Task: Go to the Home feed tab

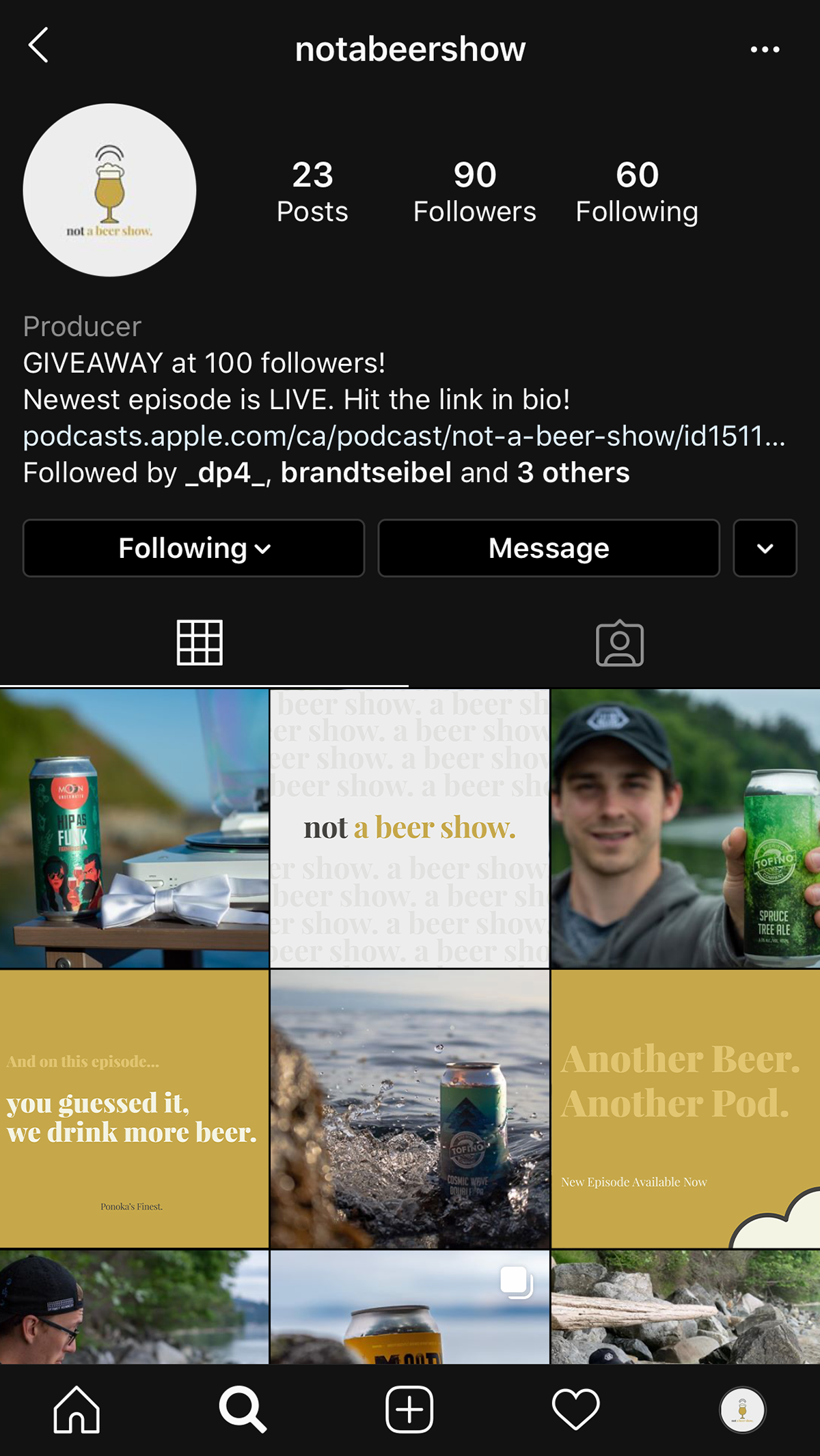Action: click(77, 1409)
